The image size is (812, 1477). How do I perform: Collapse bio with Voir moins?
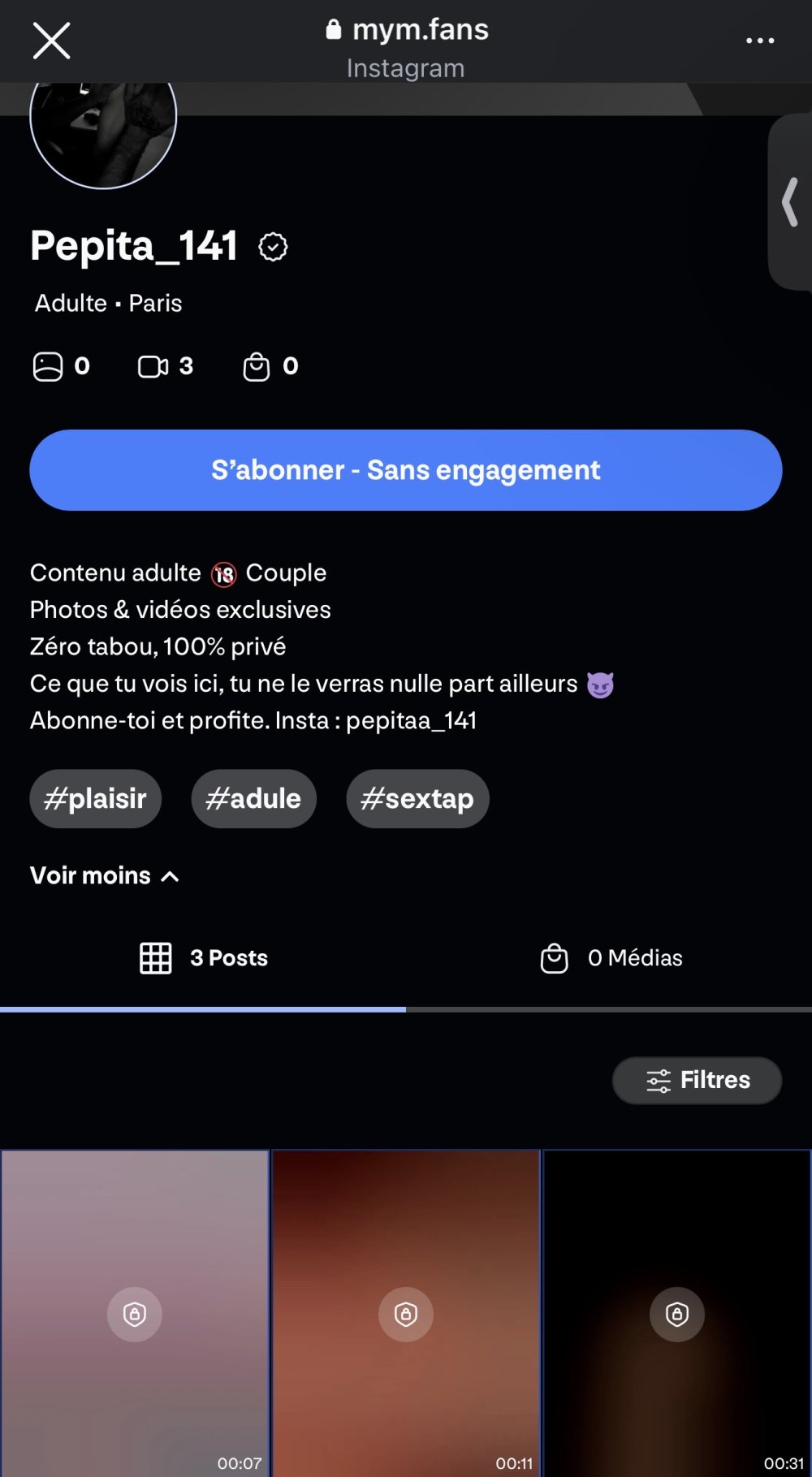(104, 875)
